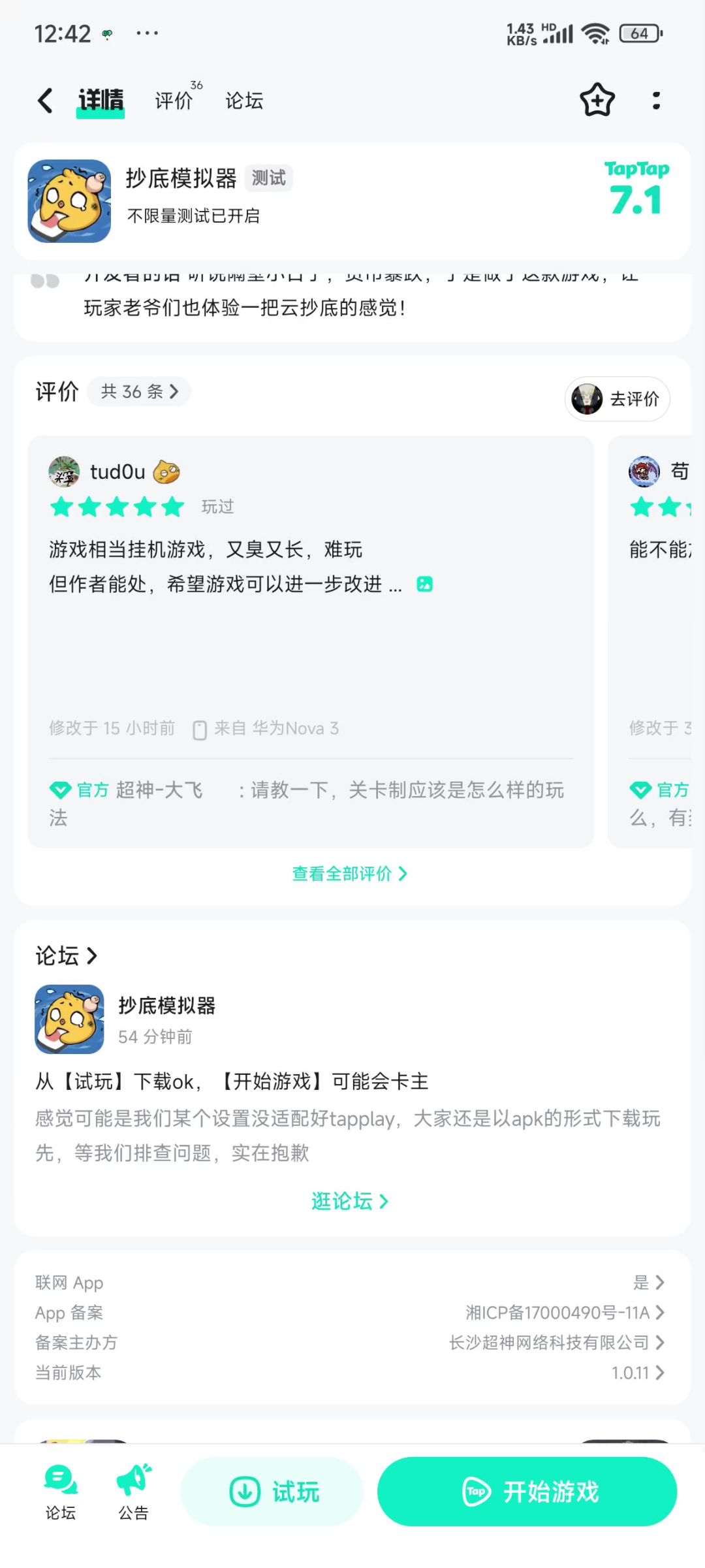Open the 备案主办方 company row
Image resolution: width=705 pixels, height=1568 pixels.
(350, 1343)
